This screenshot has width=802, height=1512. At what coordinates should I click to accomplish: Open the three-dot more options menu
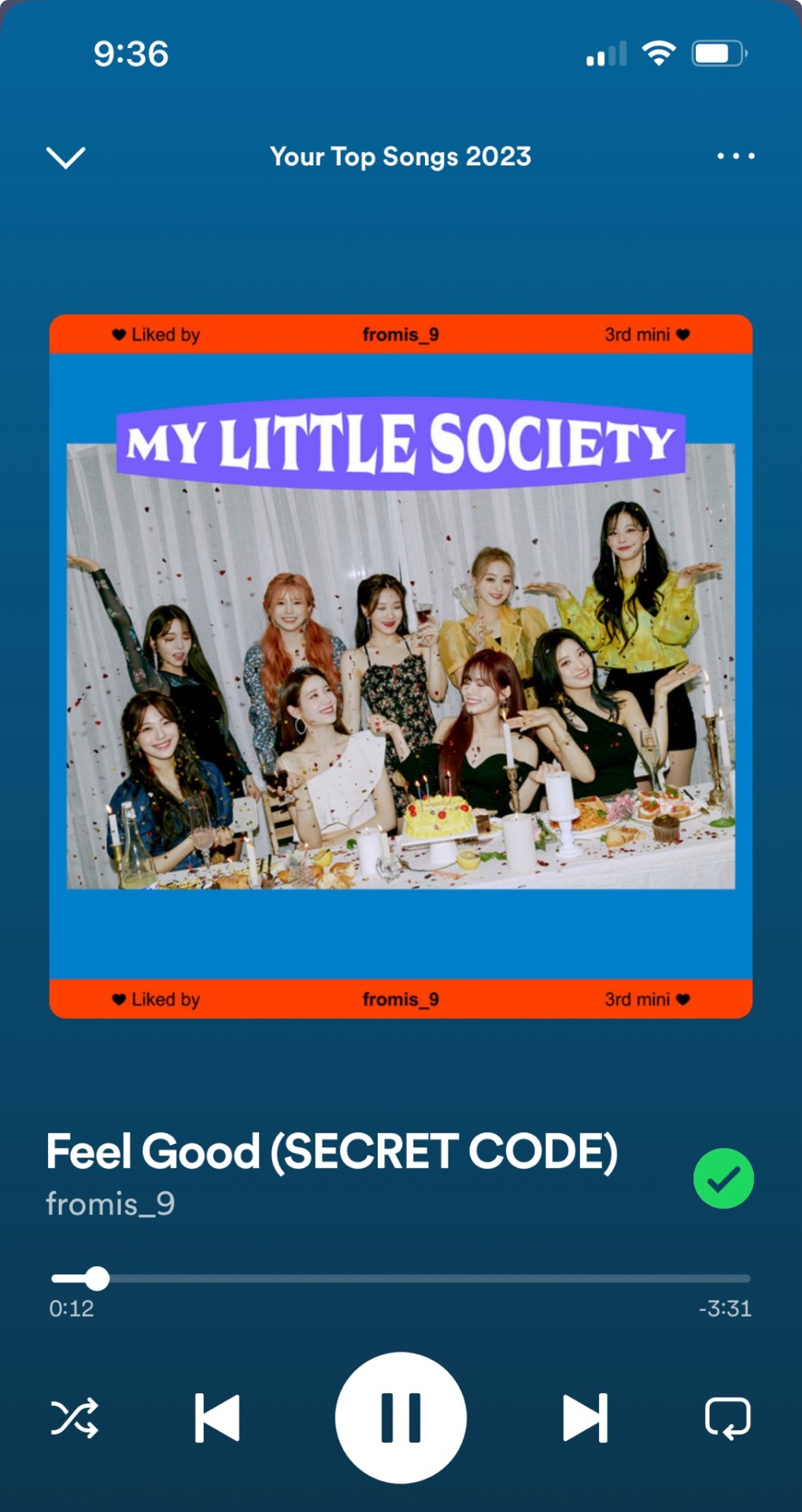tap(735, 156)
